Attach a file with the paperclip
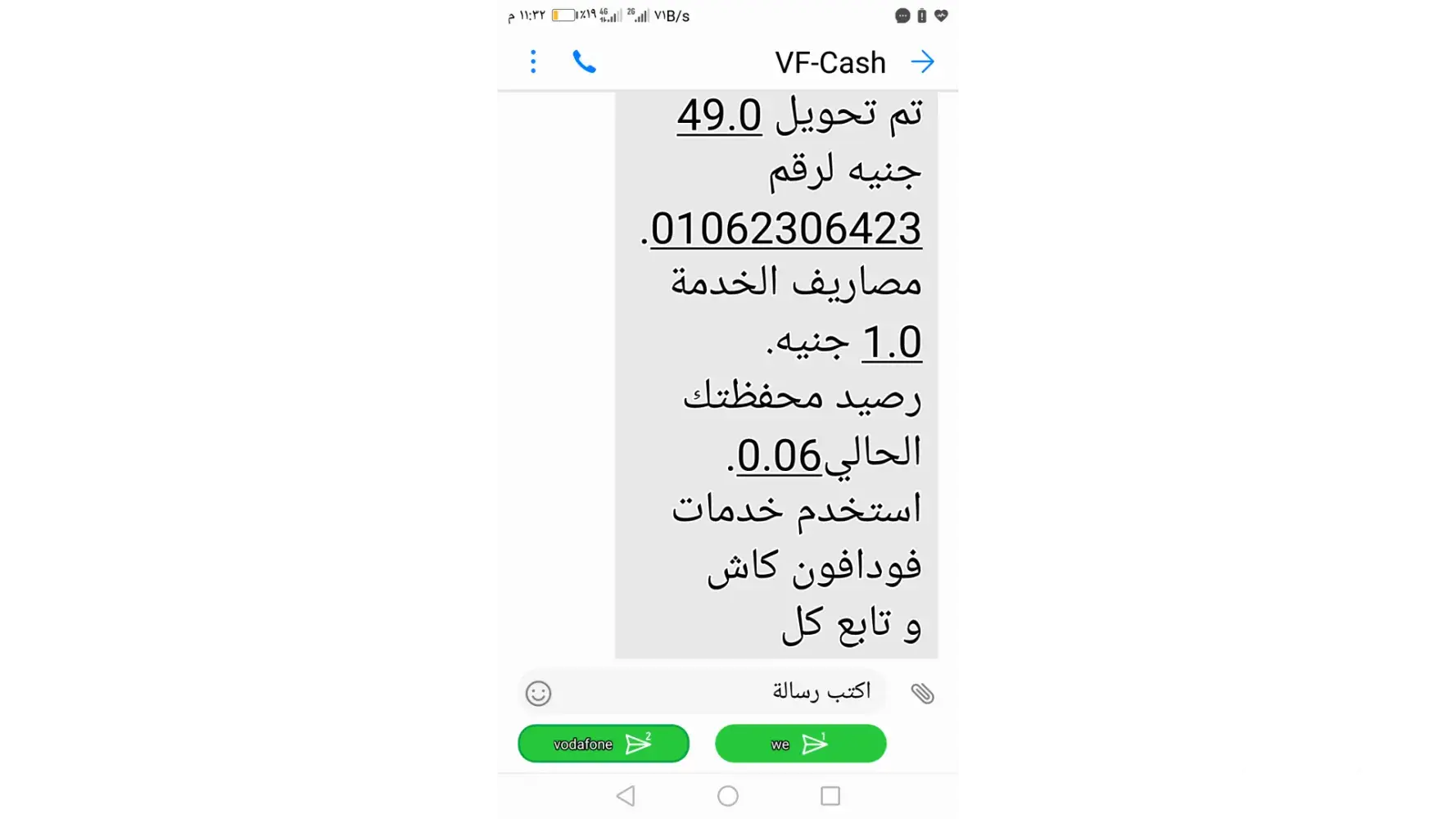This screenshot has height=819, width=1456. pyautogui.click(x=922, y=694)
